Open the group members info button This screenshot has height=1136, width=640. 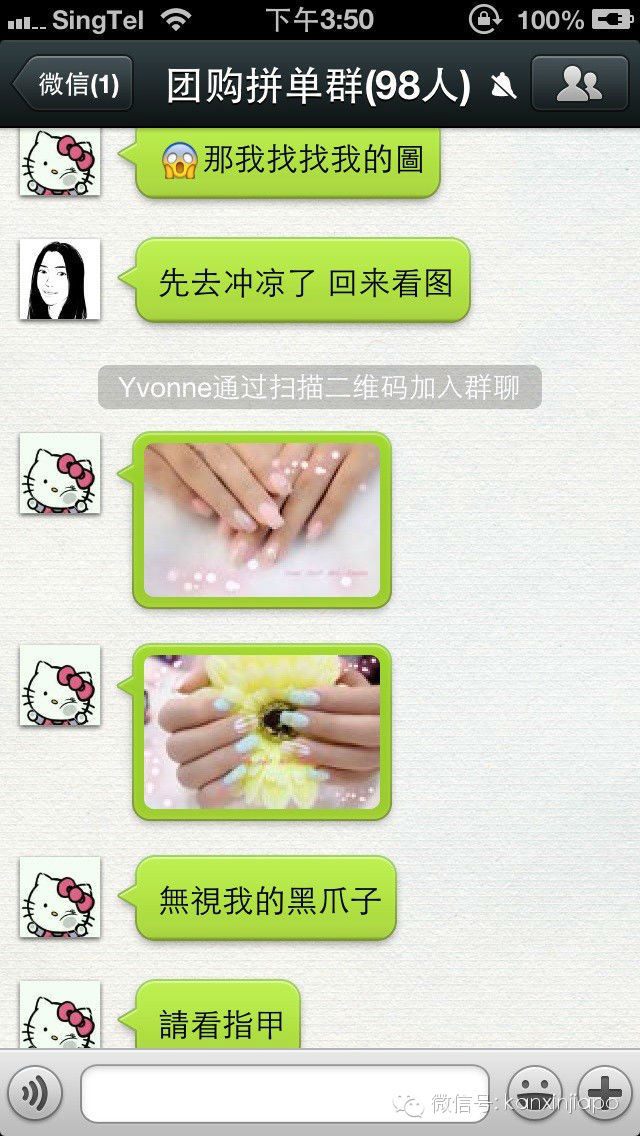click(579, 84)
